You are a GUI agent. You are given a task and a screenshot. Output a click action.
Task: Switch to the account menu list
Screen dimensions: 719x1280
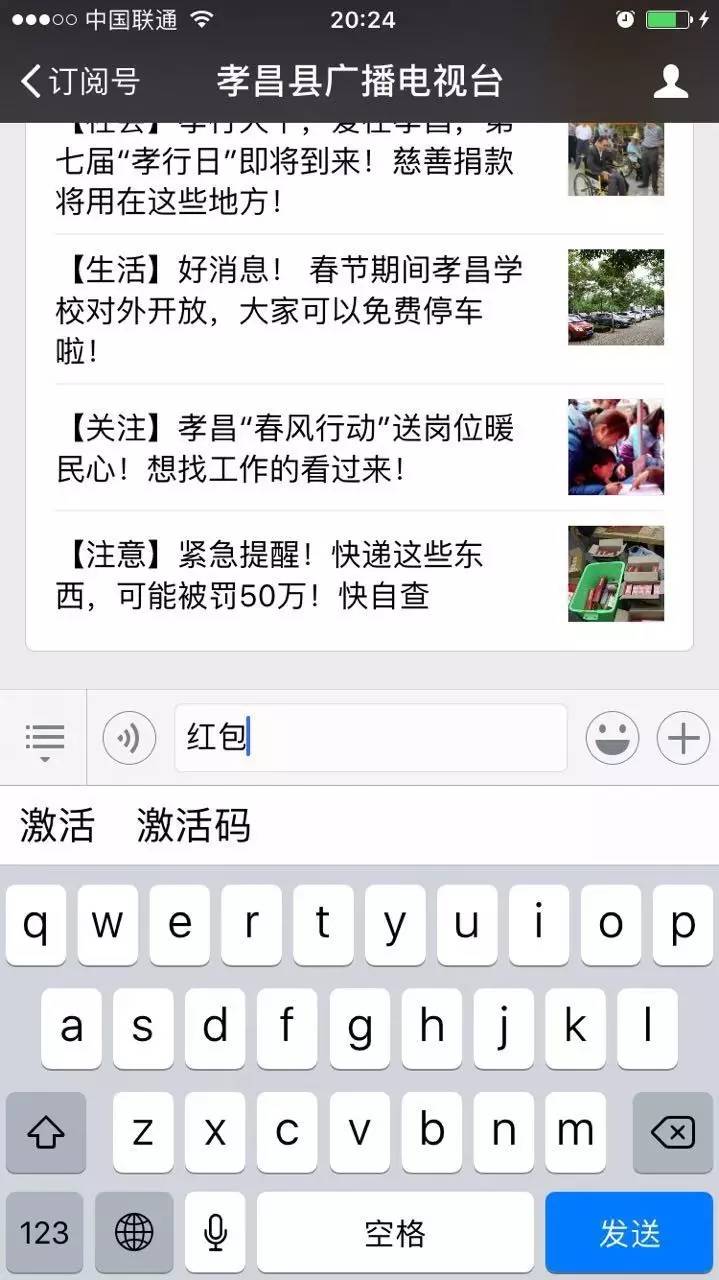(44, 739)
